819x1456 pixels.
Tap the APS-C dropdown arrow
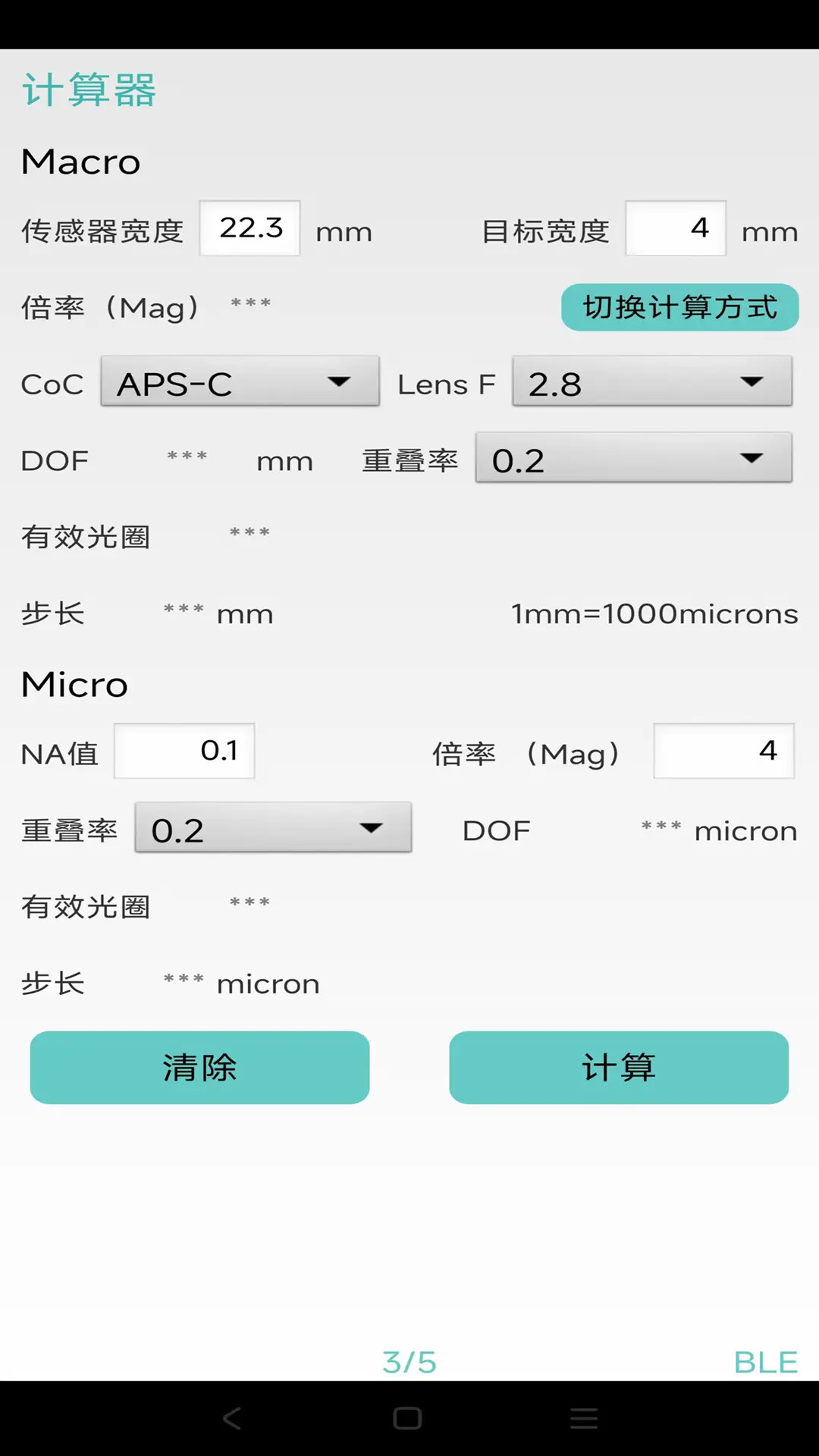[343, 381]
